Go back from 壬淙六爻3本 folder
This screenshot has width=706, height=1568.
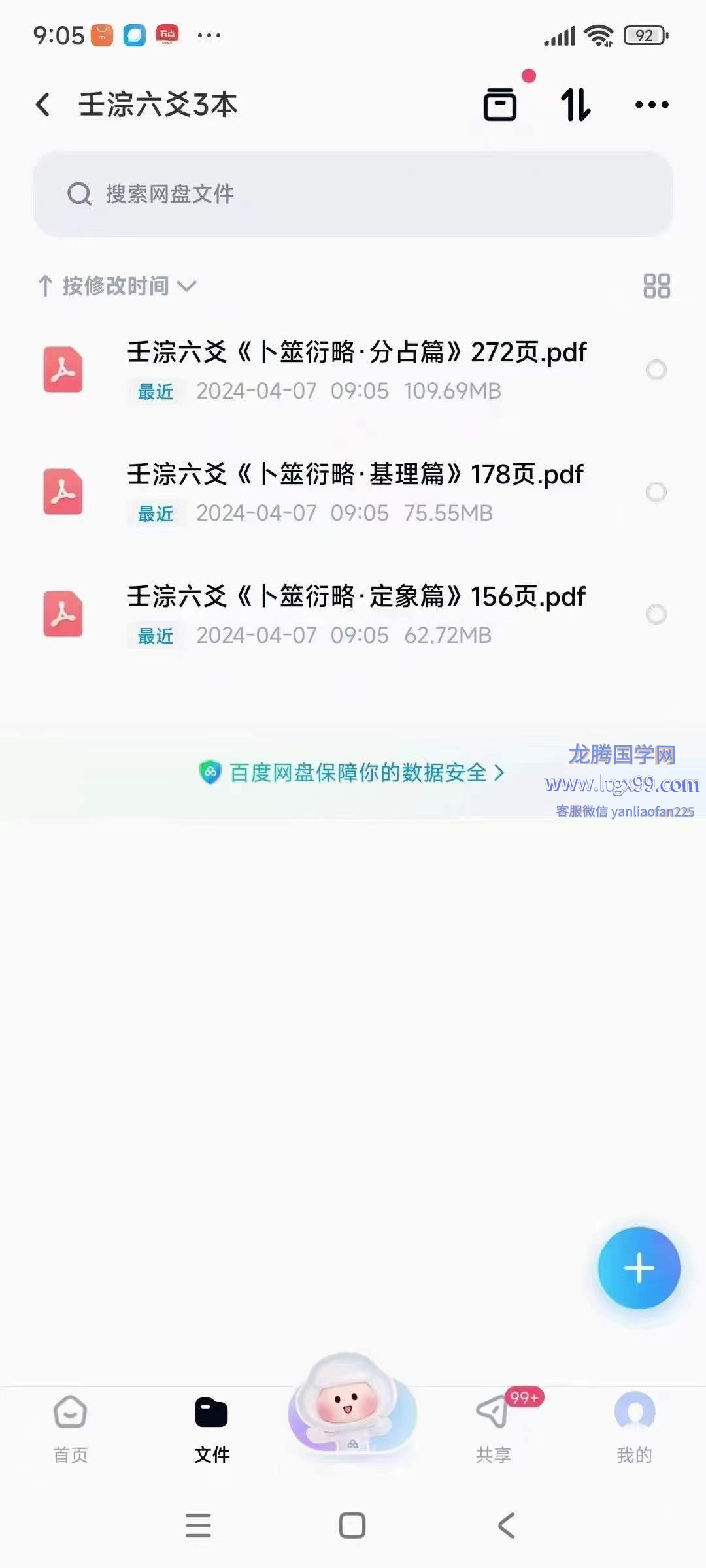coord(43,105)
